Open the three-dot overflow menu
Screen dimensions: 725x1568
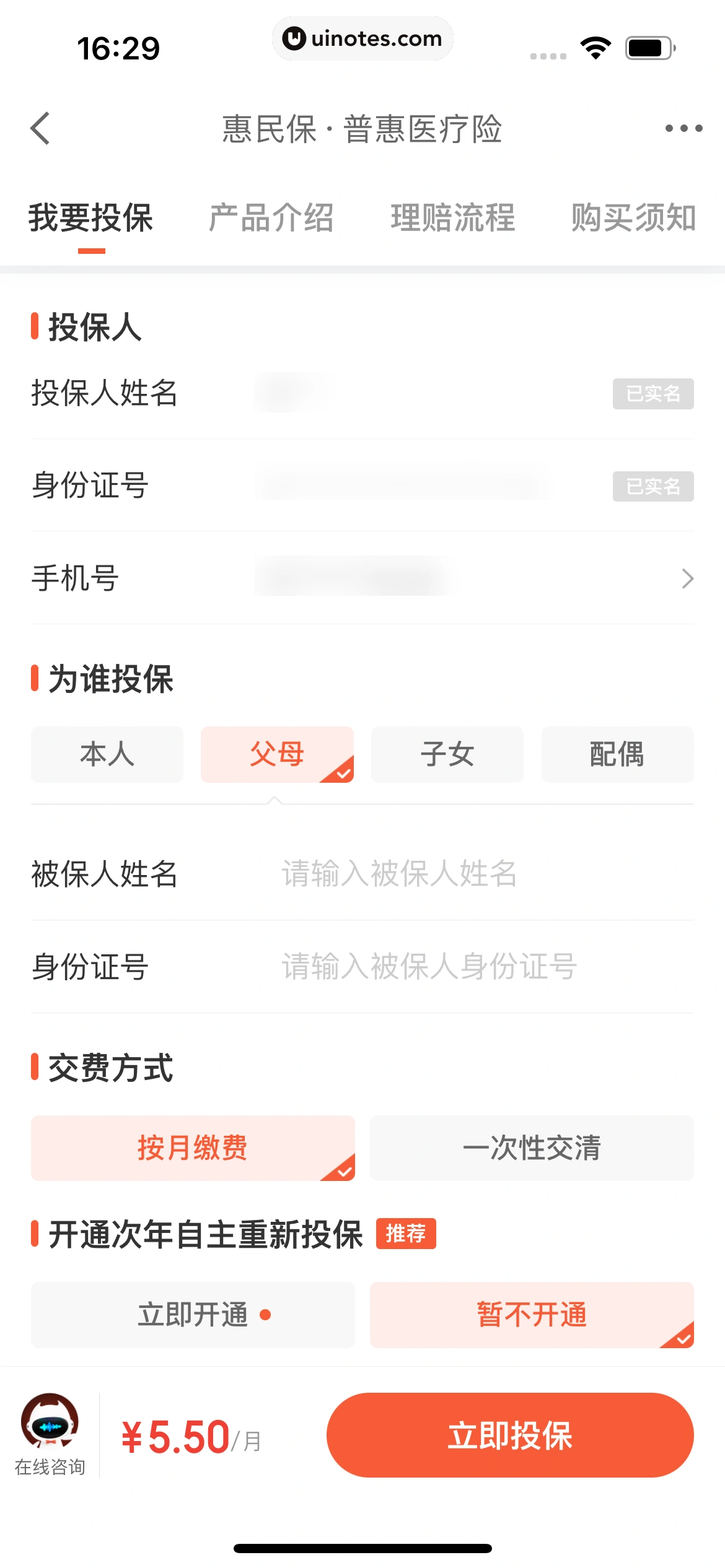[683, 128]
